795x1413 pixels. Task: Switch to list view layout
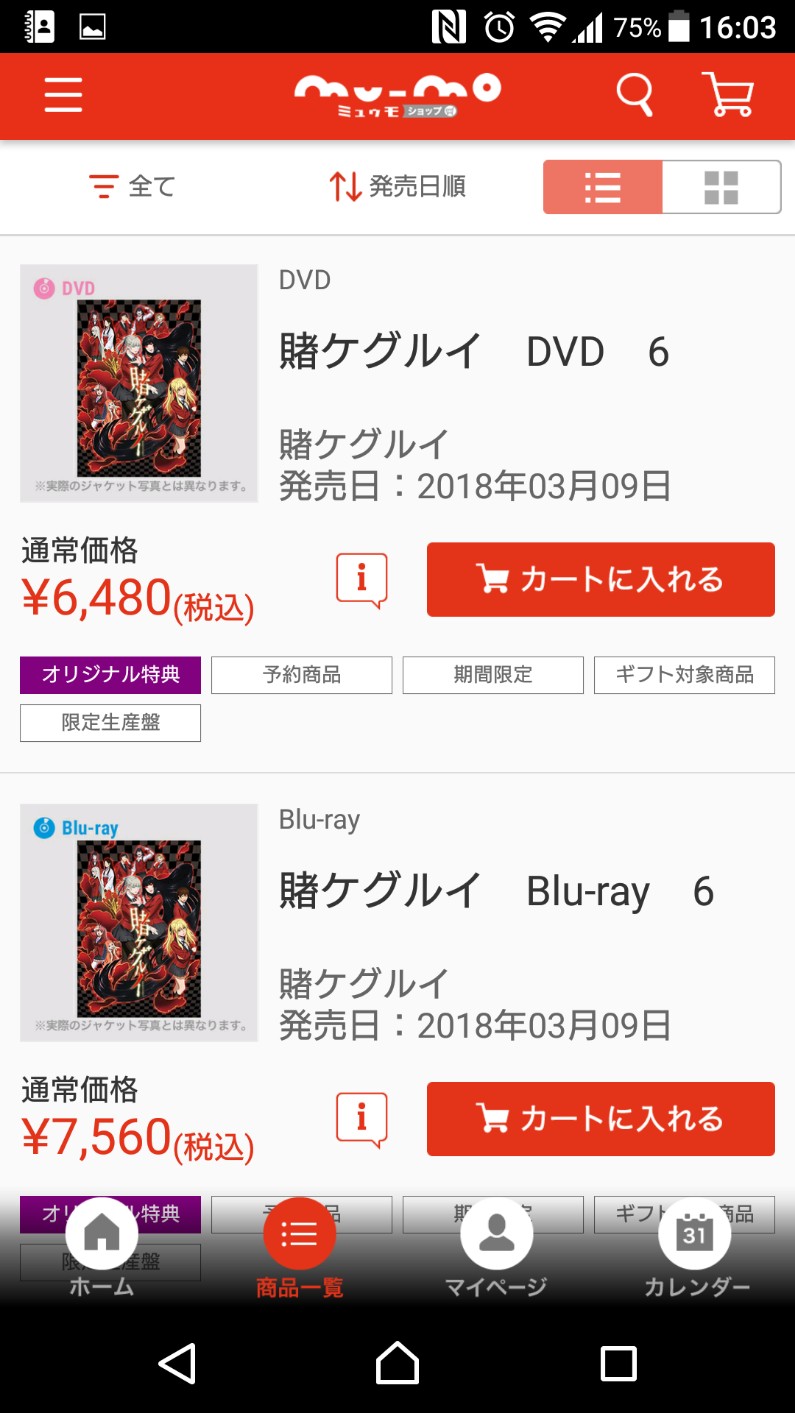(603, 187)
